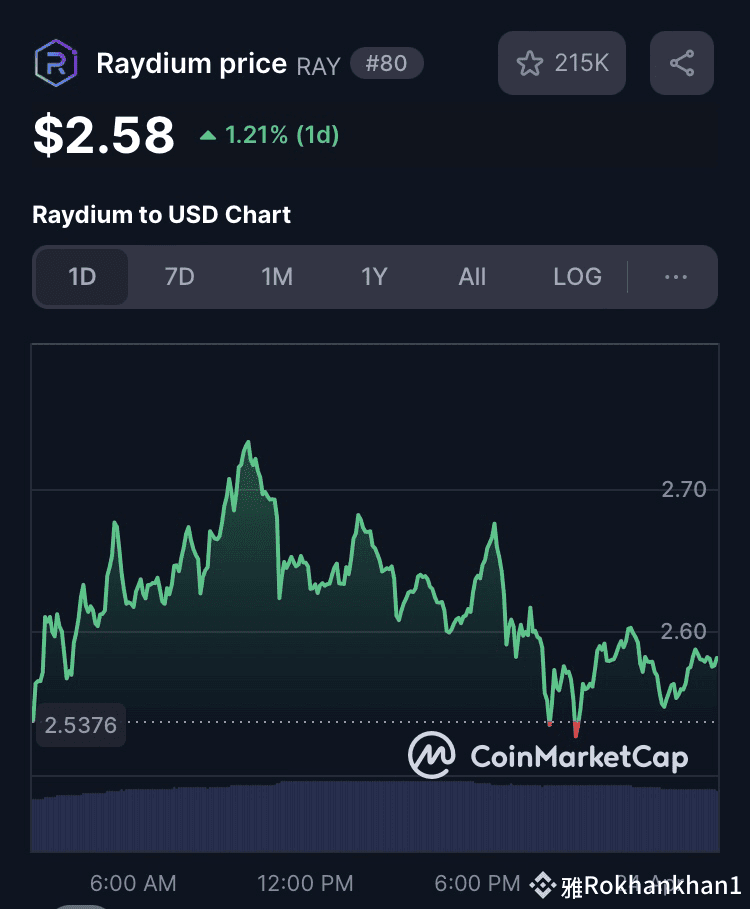Open the 1M timeframe option
The image size is (750, 909).
click(x=277, y=277)
